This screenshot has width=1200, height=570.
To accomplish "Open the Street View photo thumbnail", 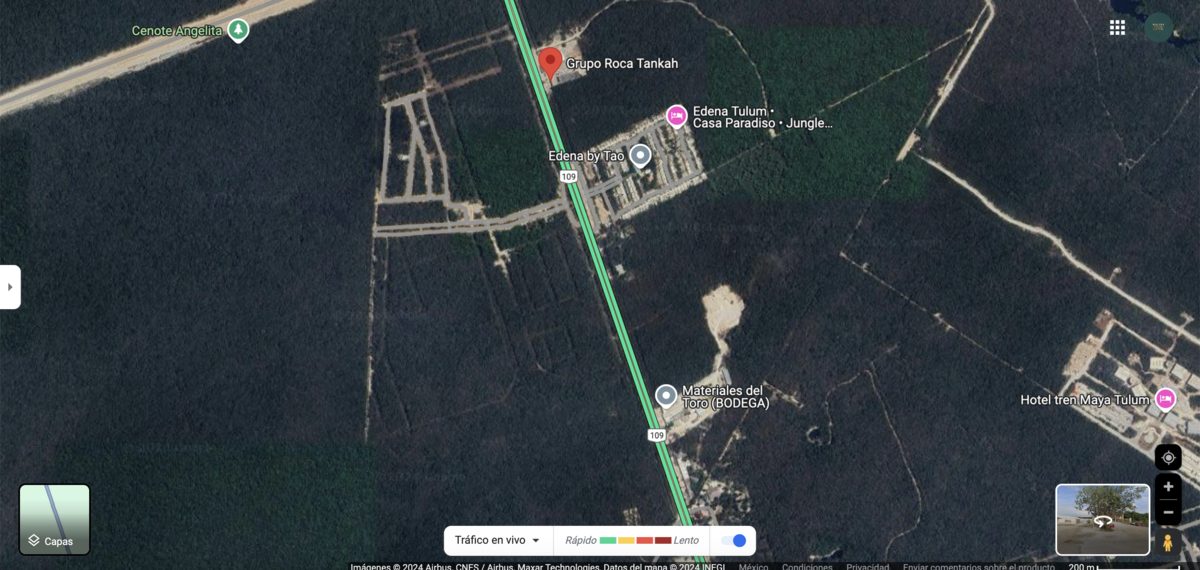I will pyautogui.click(x=1102, y=519).
